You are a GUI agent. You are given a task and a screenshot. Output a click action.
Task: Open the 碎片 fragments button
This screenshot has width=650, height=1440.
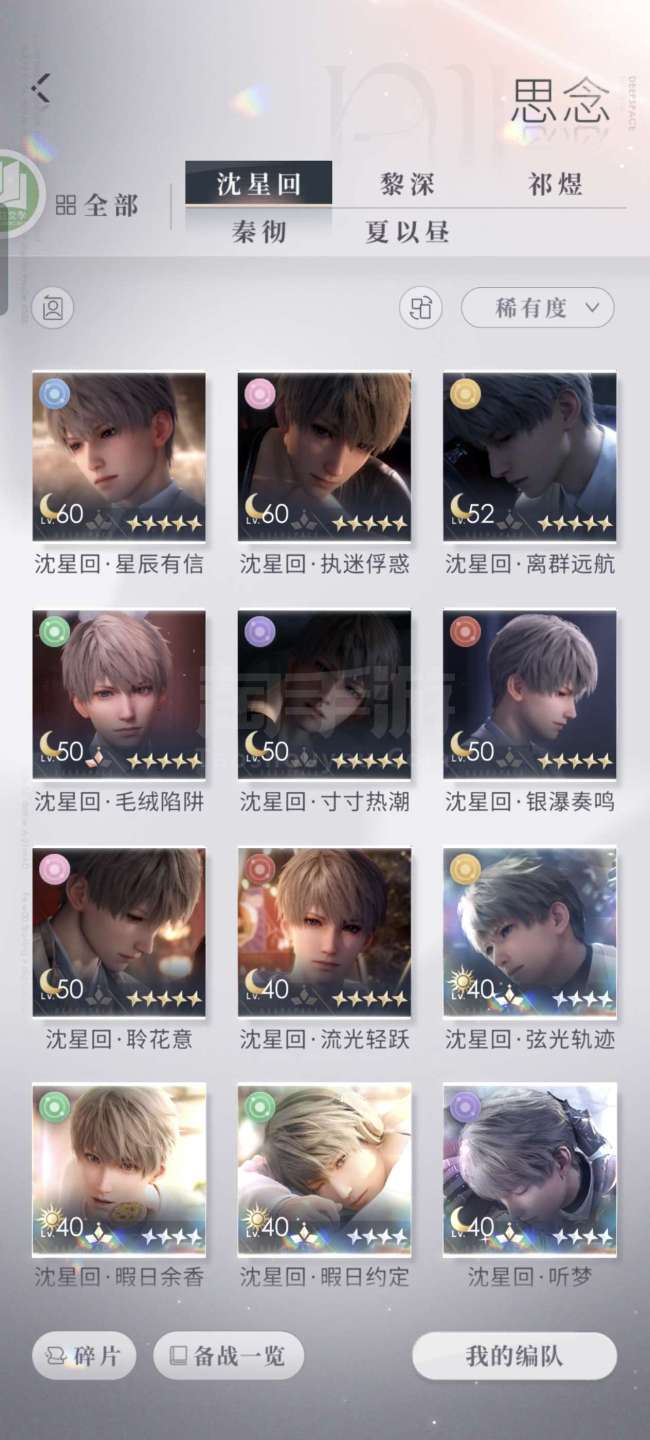pos(84,1356)
